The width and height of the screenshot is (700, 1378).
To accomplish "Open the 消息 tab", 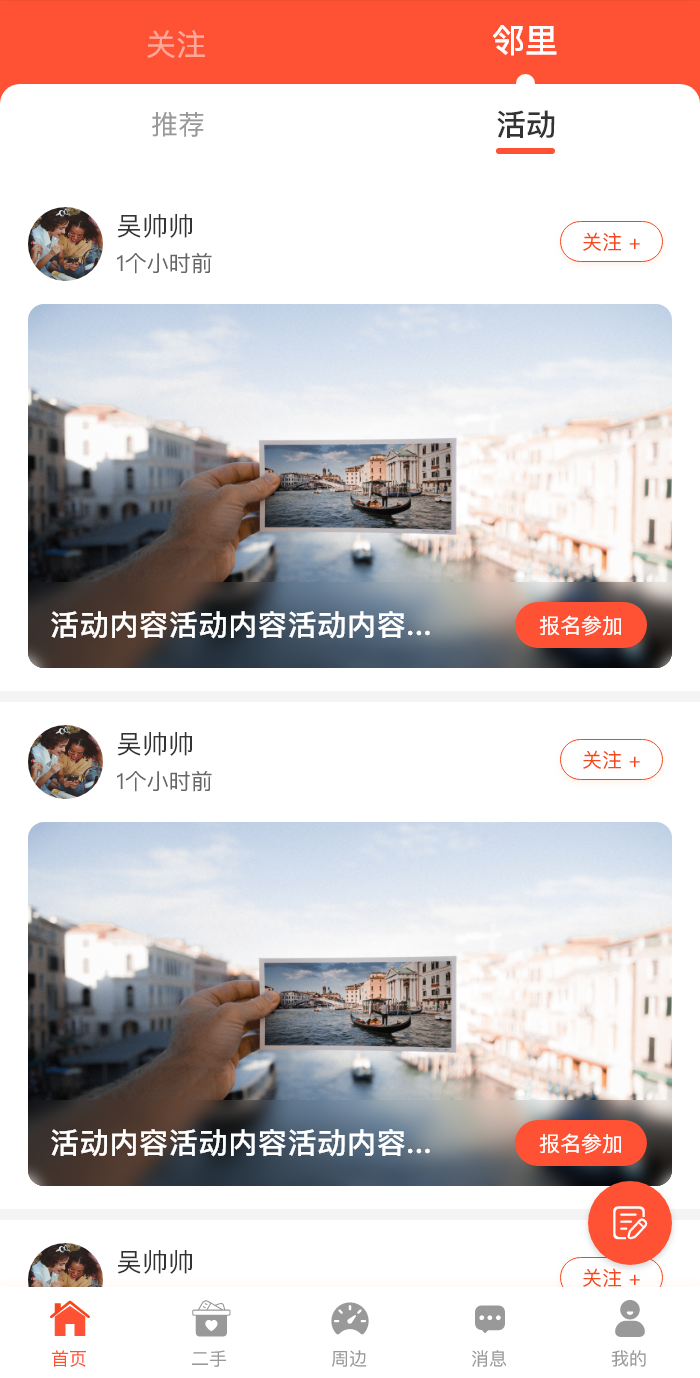I will pyautogui.click(x=490, y=1333).
